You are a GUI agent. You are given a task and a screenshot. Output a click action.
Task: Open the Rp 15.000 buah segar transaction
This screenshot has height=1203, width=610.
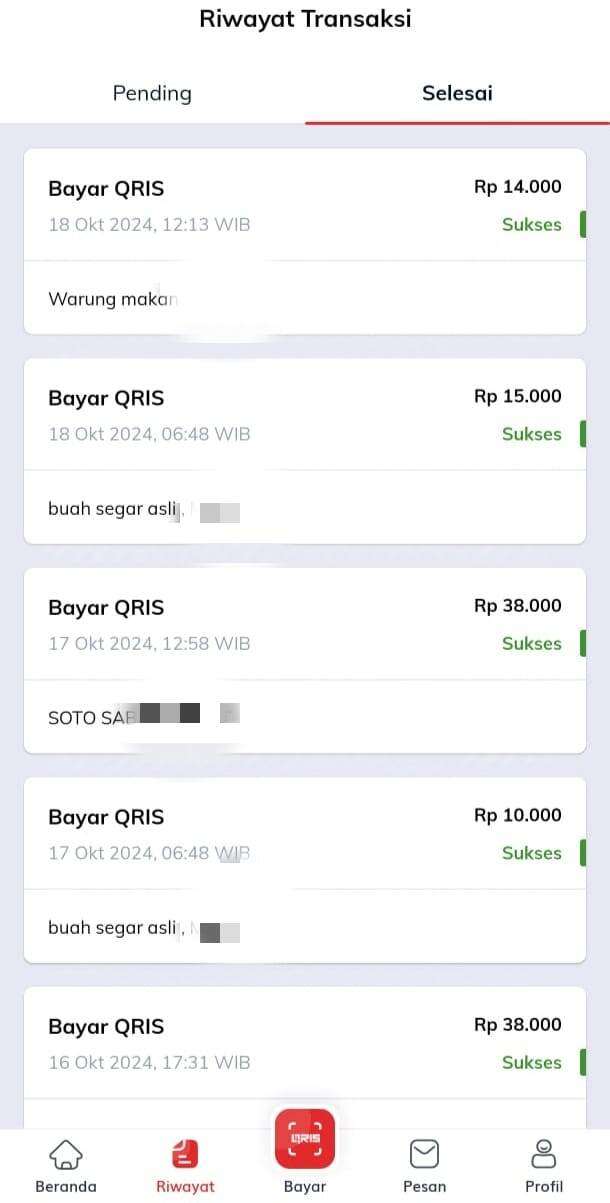coord(305,451)
